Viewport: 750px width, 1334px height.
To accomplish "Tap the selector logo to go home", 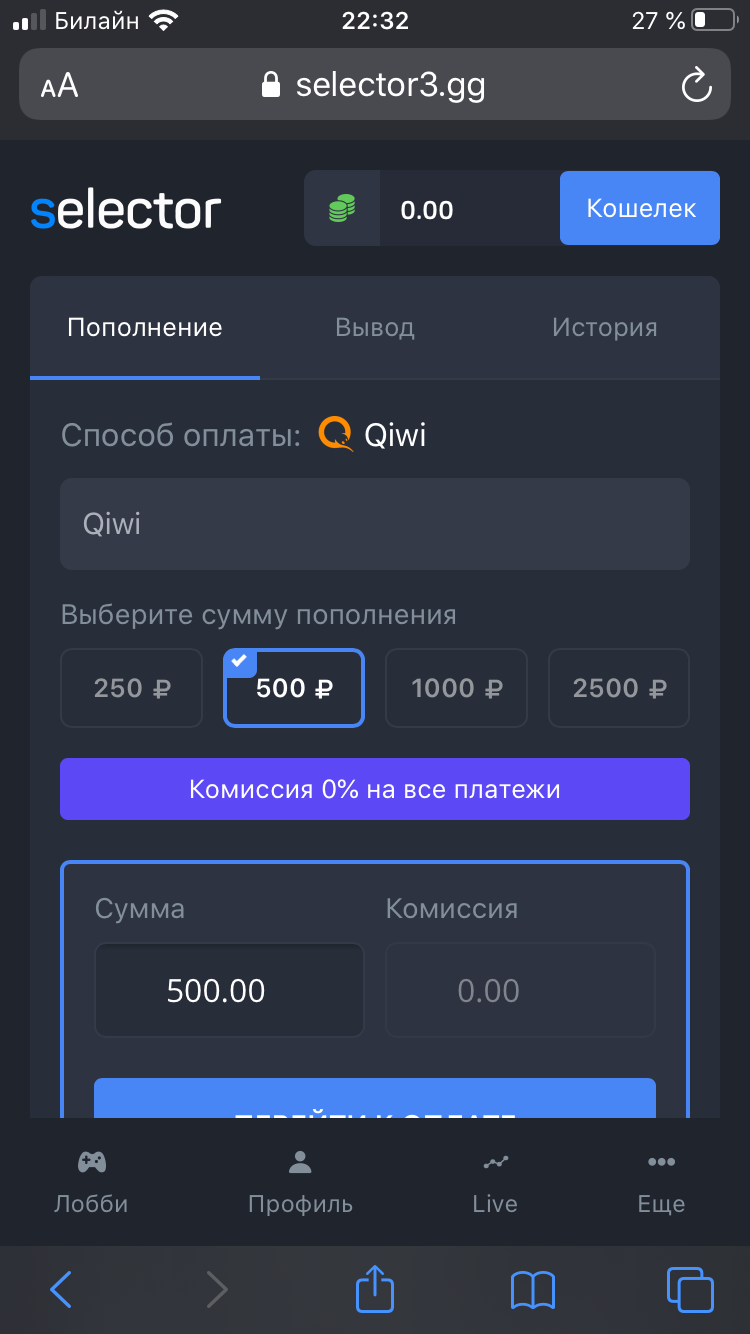I will (x=126, y=210).
